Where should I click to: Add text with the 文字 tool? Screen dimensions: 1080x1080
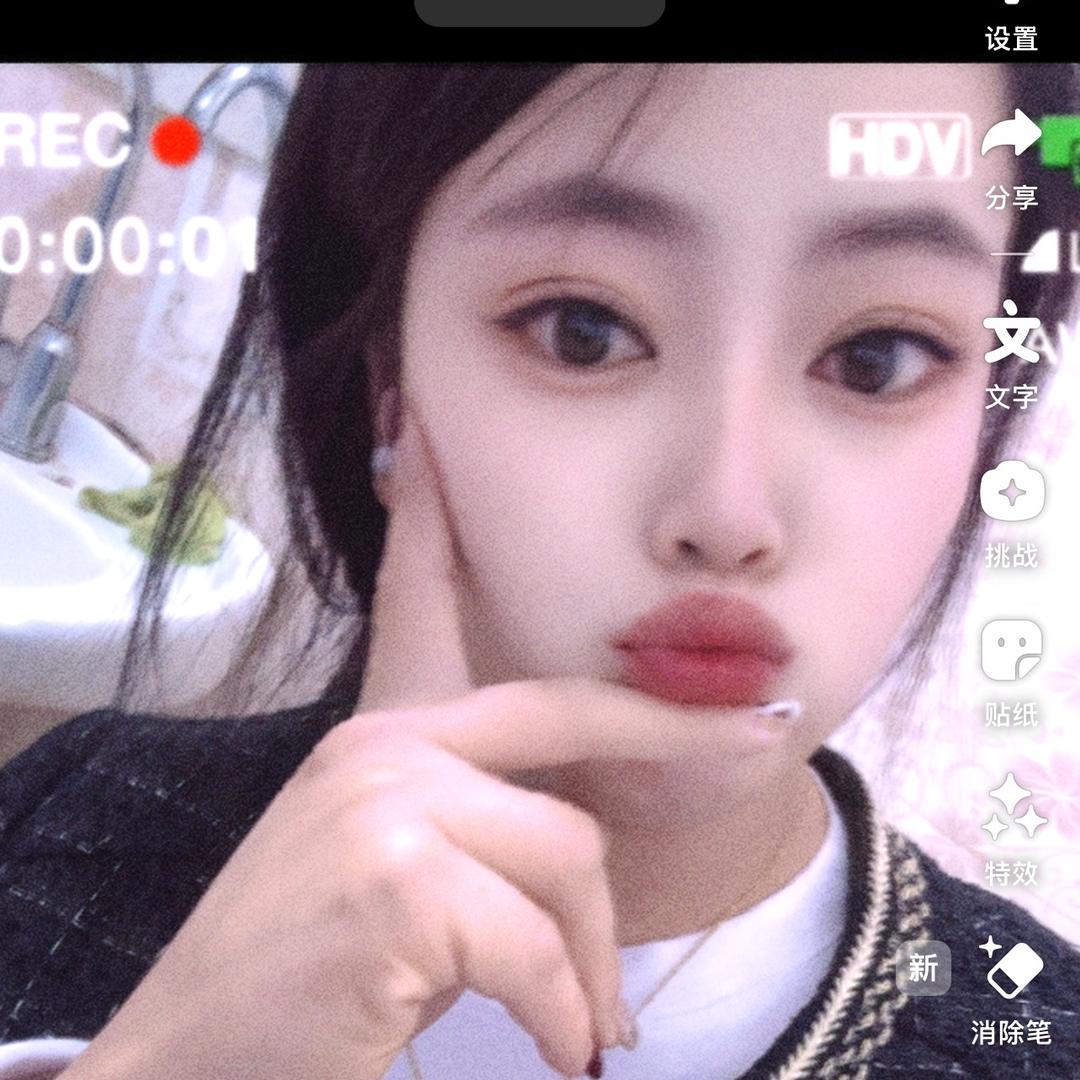(1011, 356)
